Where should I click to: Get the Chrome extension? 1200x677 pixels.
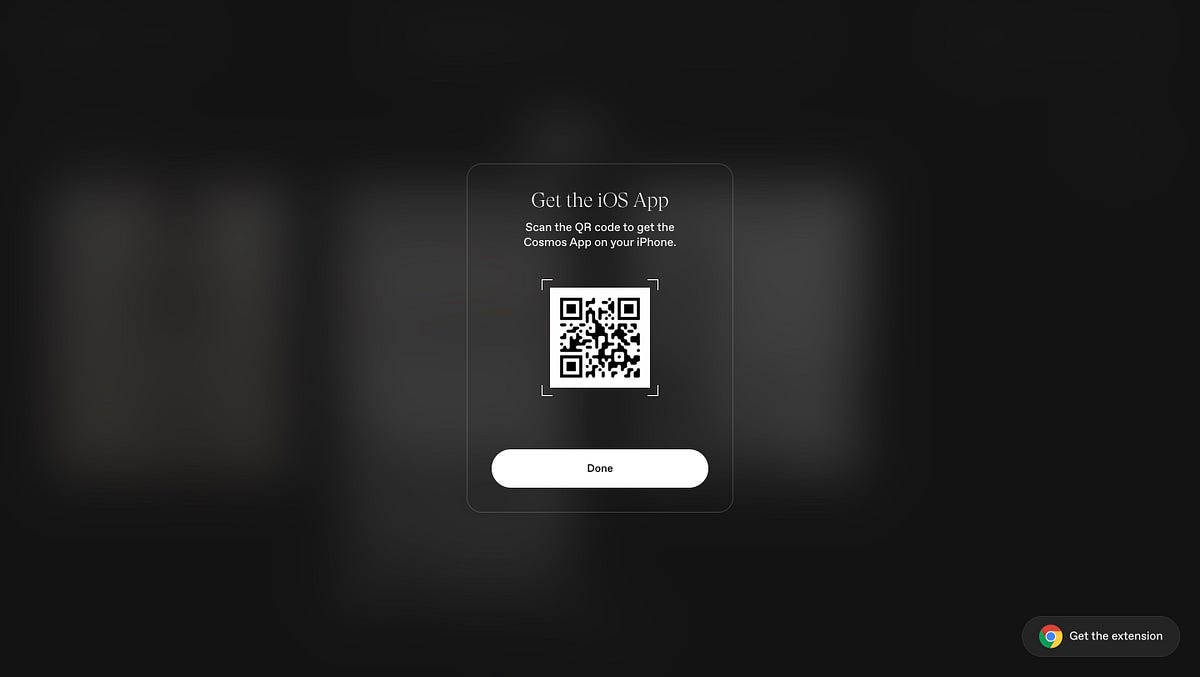click(1101, 636)
